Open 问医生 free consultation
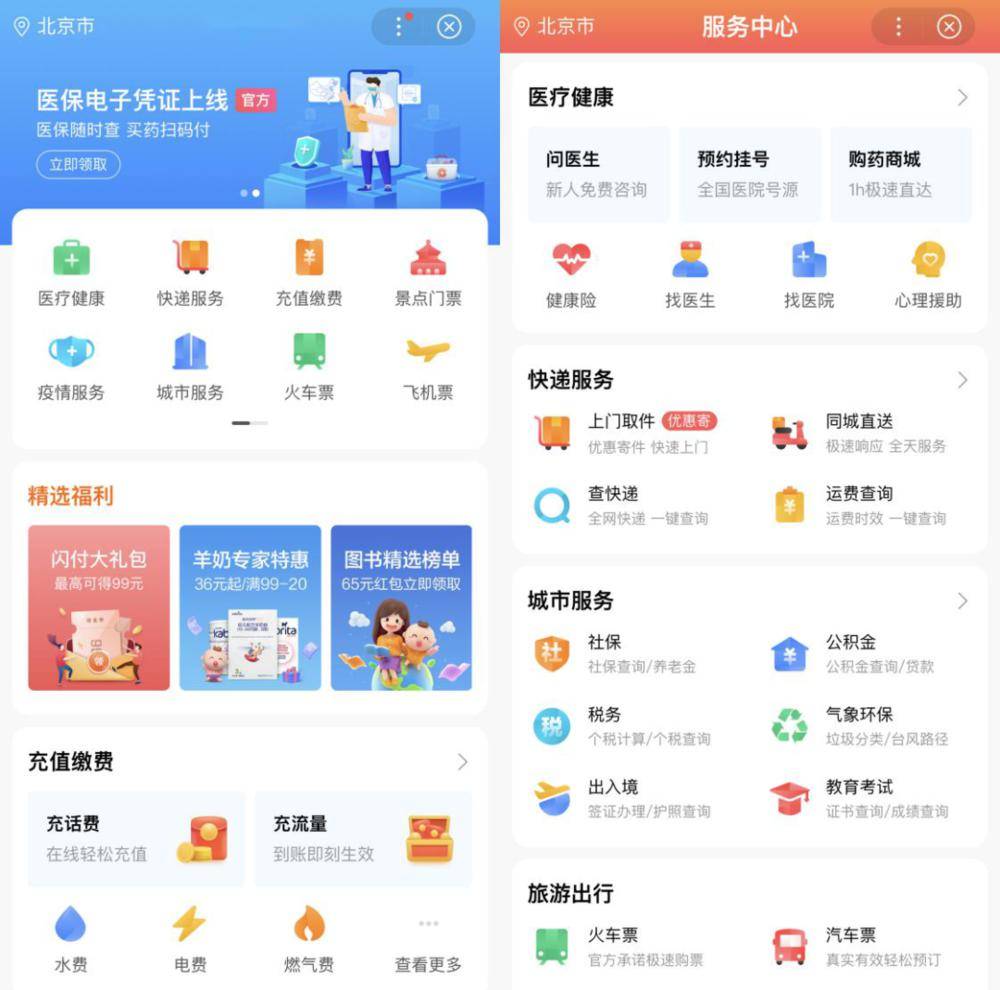This screenshot has height=990, width=1000. coord(598,173)
